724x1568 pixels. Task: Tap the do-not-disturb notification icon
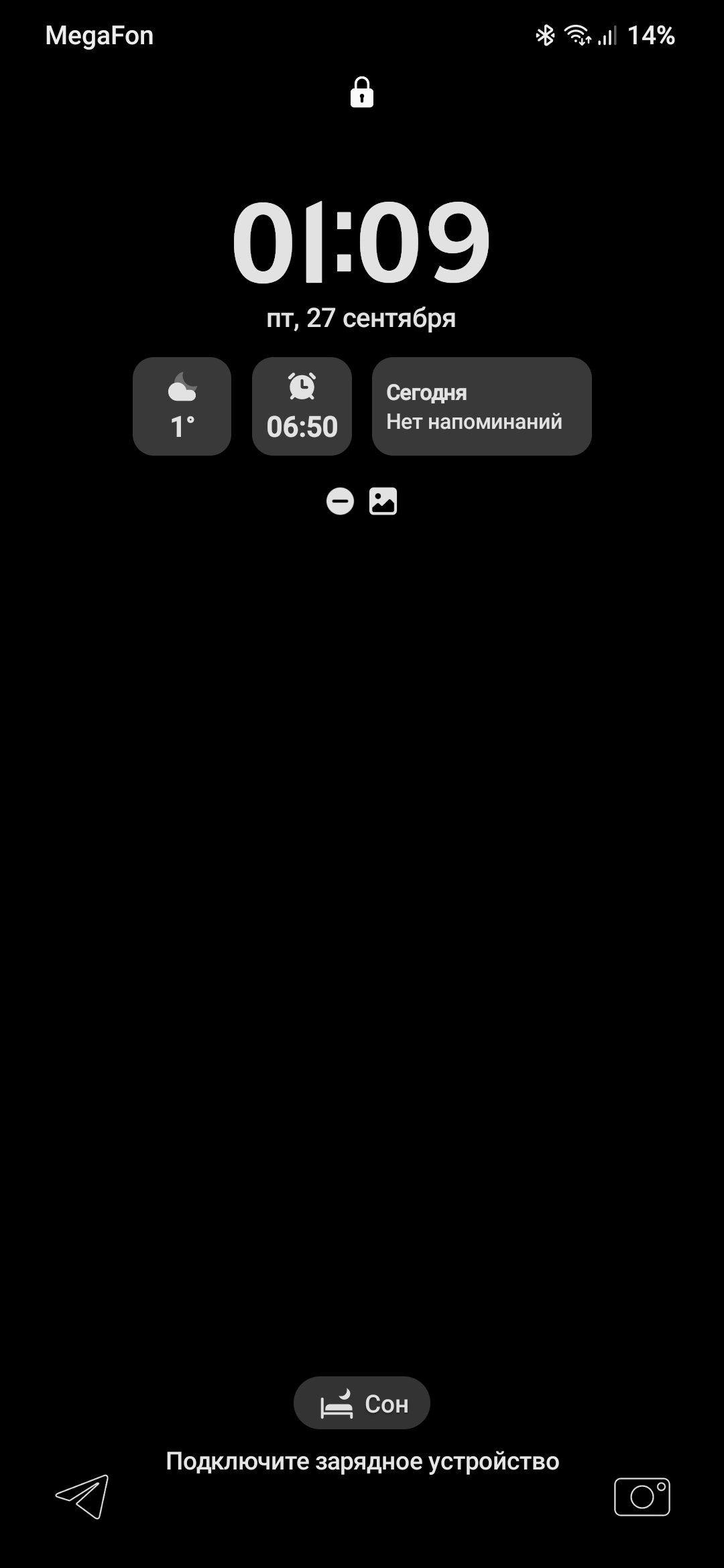click(340, 501)
